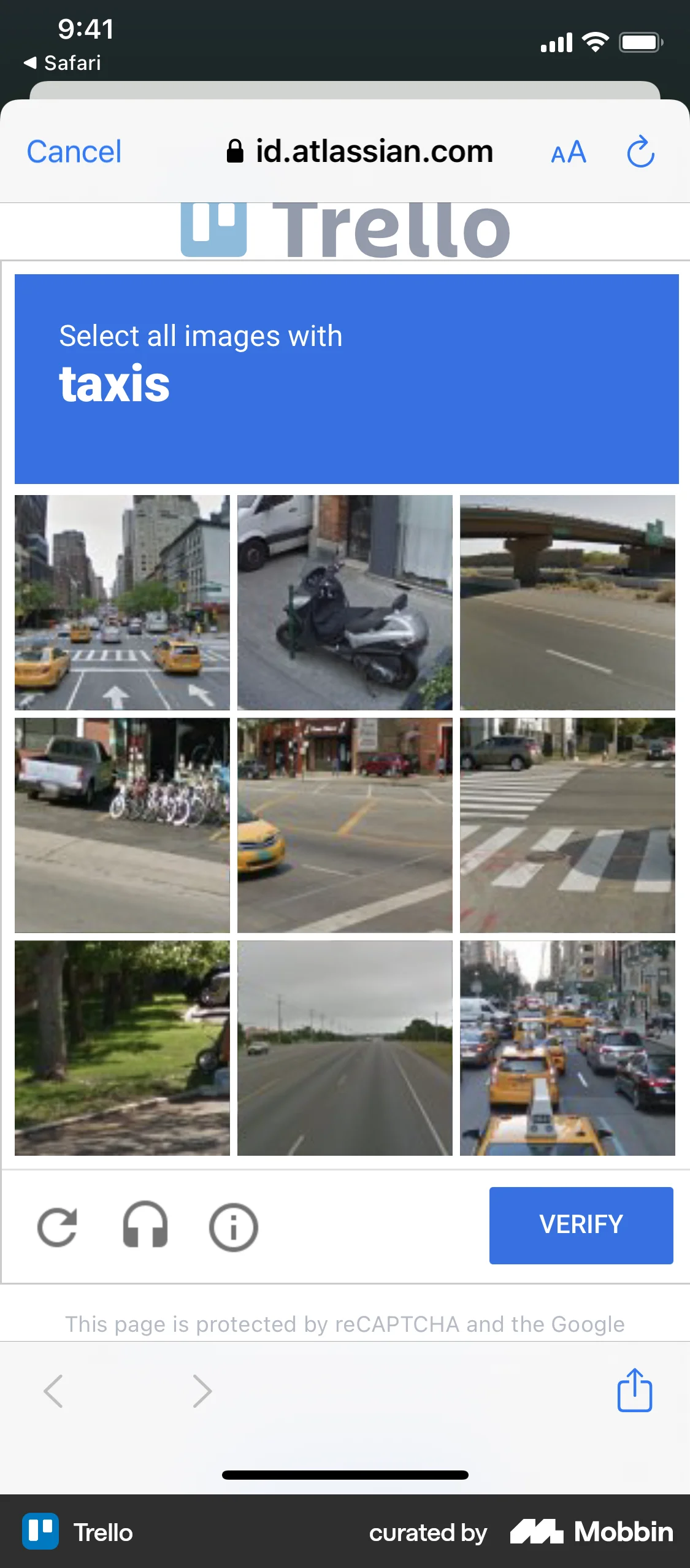Image resolution: width=690 pixels, height=1568 pixels.
Task: Select the tile showing the highway overpass
Action: point(567,602)
